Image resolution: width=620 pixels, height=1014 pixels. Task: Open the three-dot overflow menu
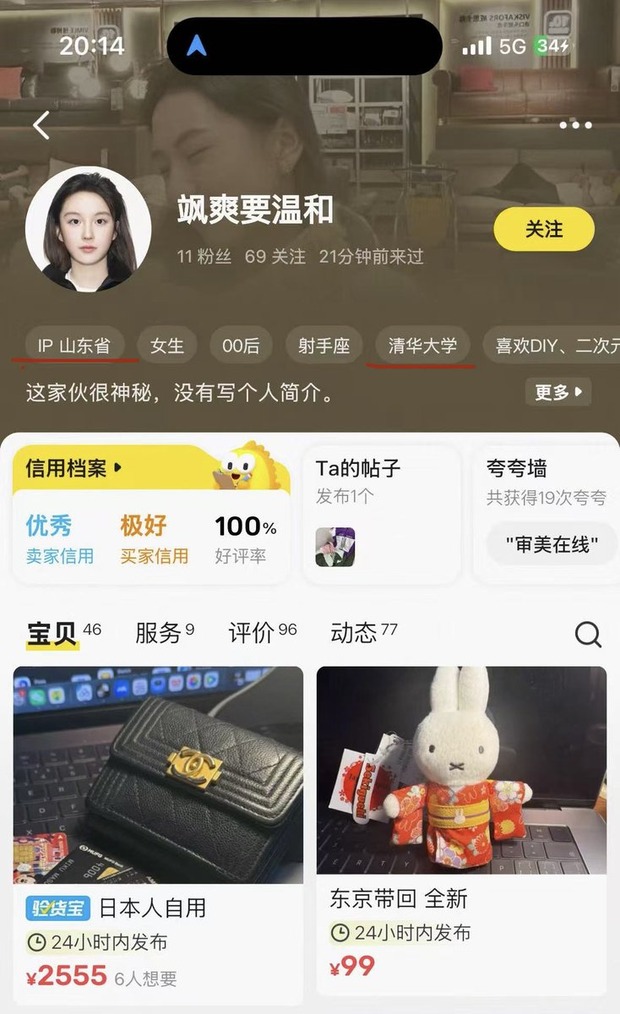[575, 125]
